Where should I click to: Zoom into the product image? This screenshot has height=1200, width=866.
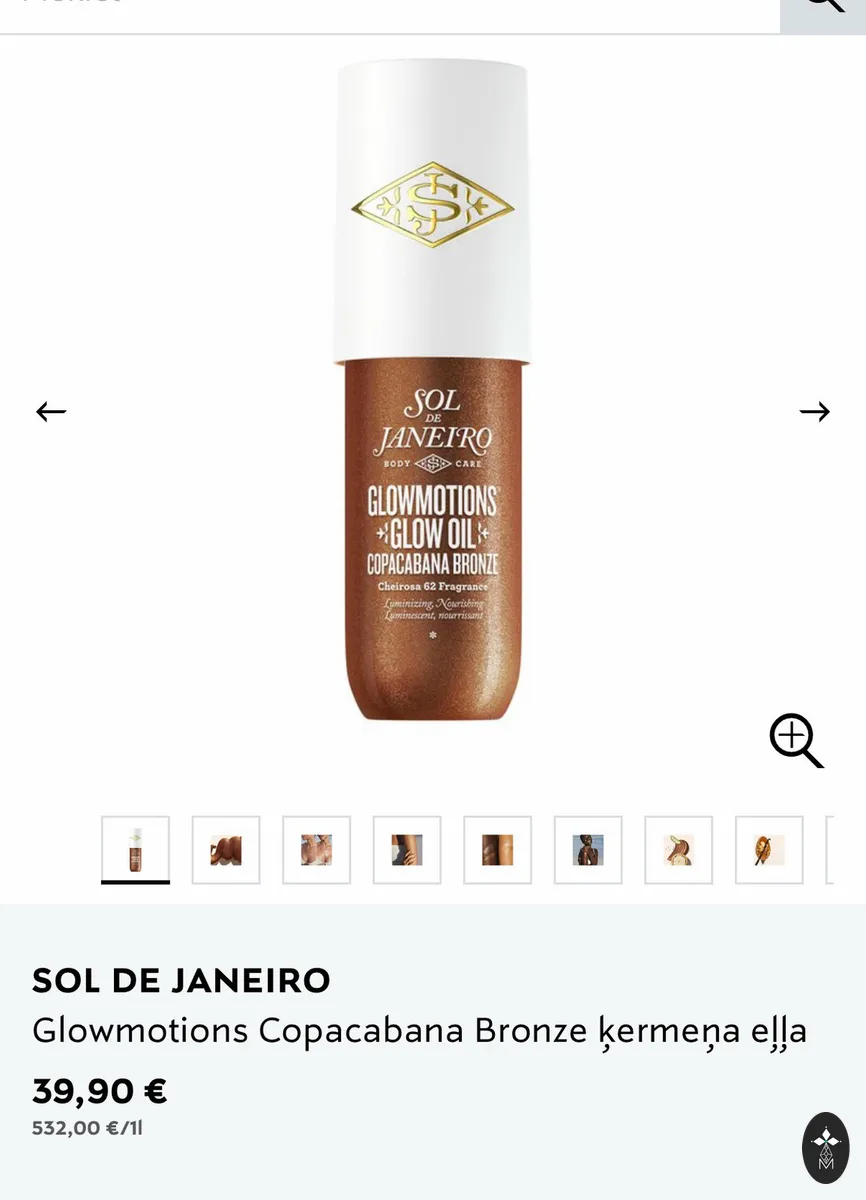coord(796,741)
